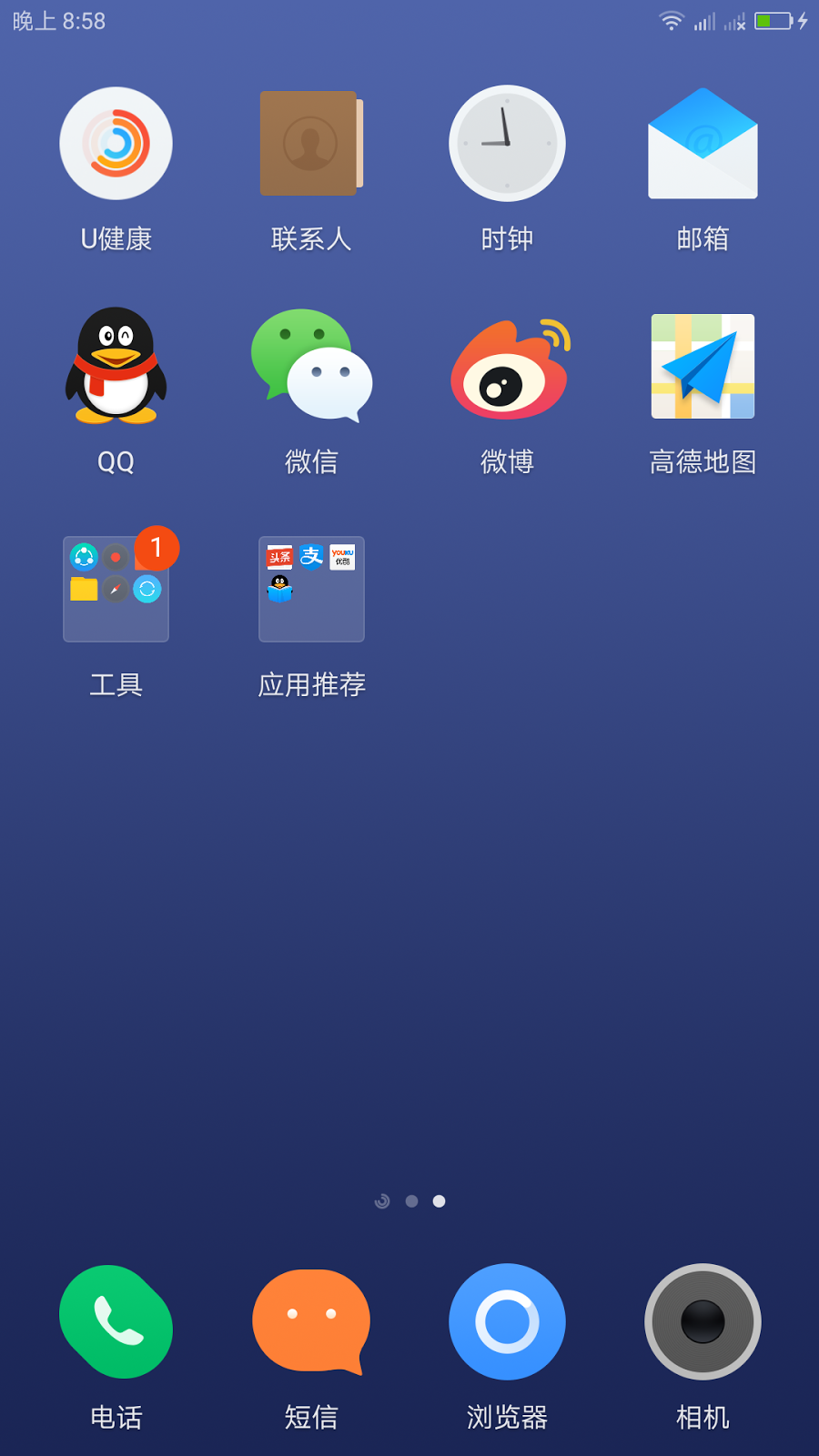
Task: Open 微信 WeChat
Action: (311, 366)
